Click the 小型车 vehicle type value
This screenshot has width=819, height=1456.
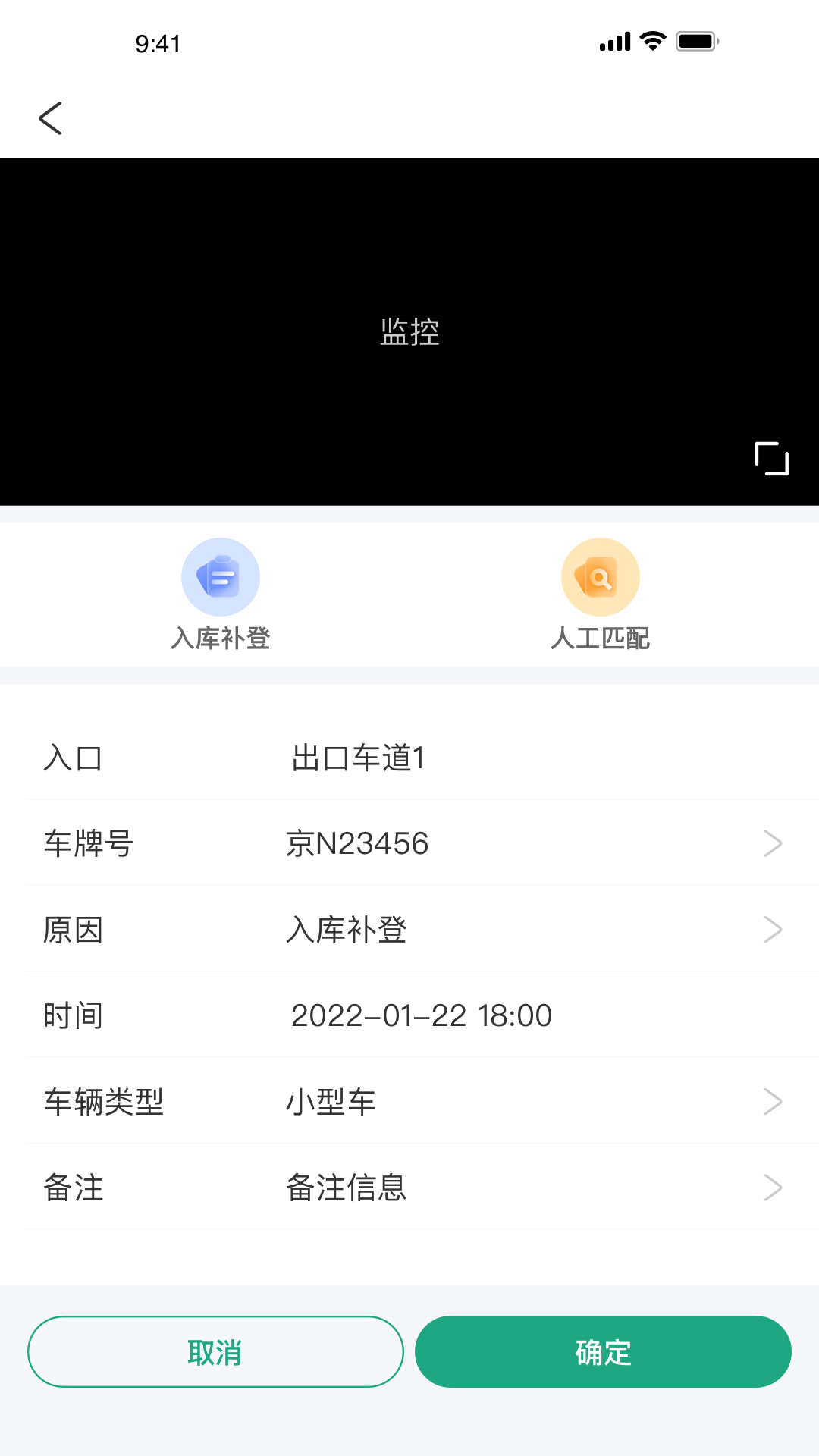click(x=331, y=1101)
